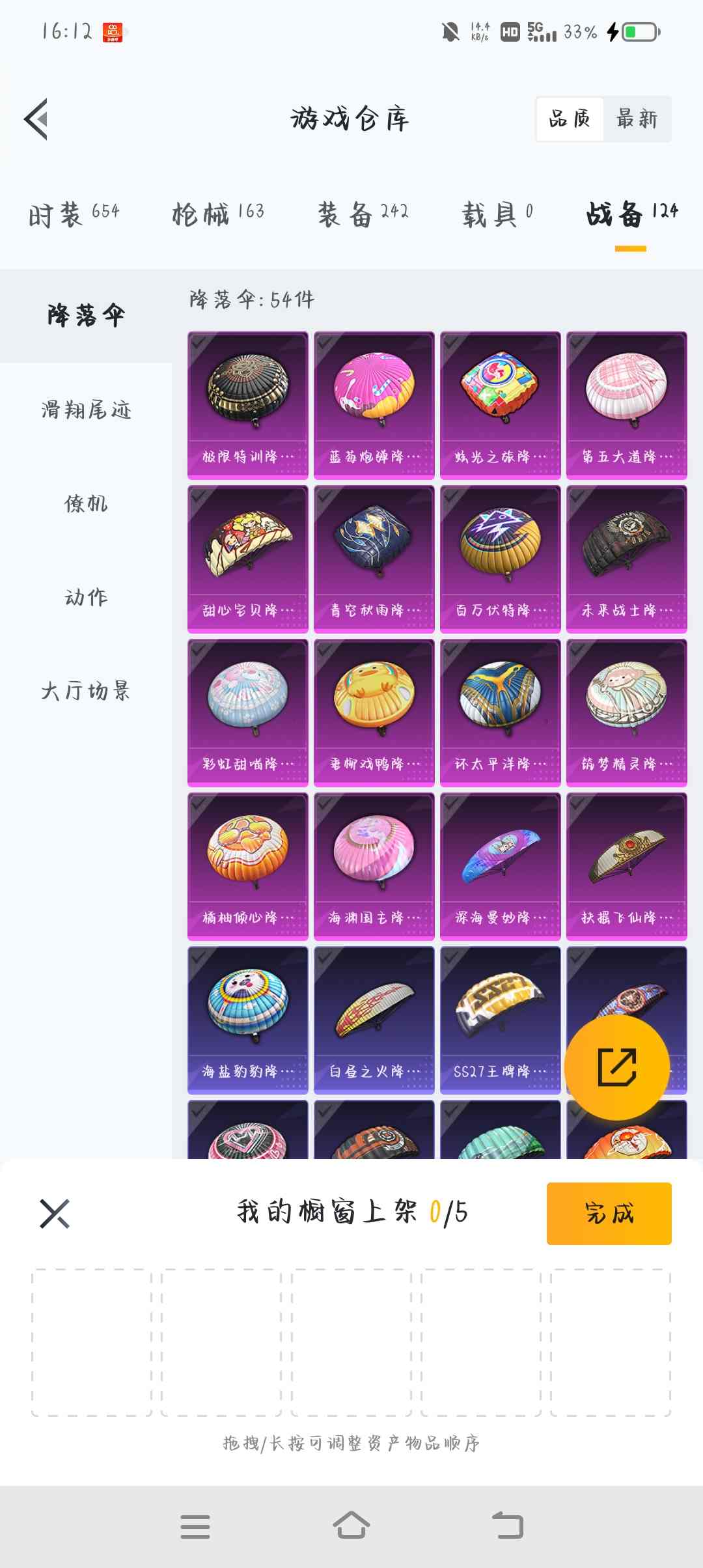Select the SS27王牌 parachute
Image resolution: width=703 pixels, height=1568 pixels.
(501, 1020)
